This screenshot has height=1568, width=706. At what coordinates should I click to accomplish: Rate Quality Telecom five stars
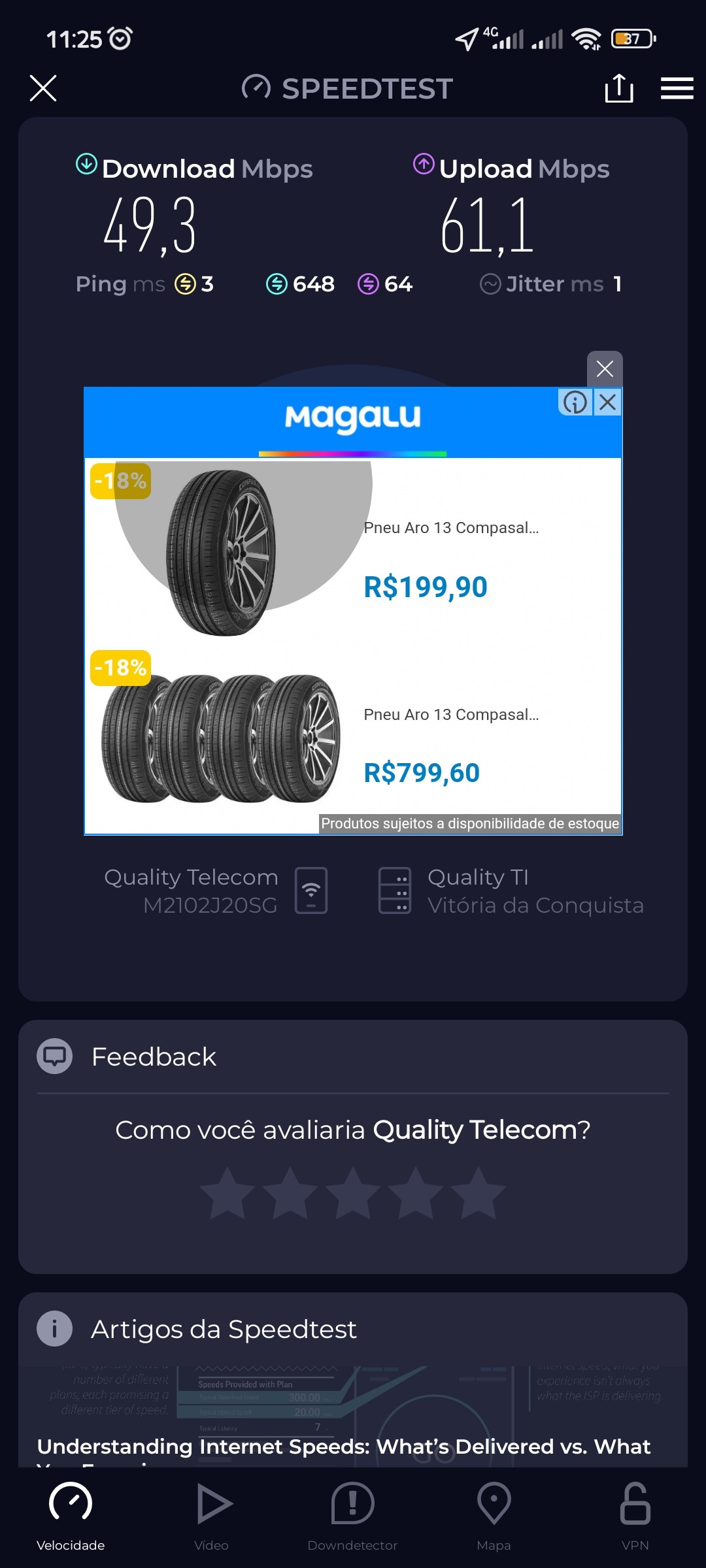coord(479,1194)
